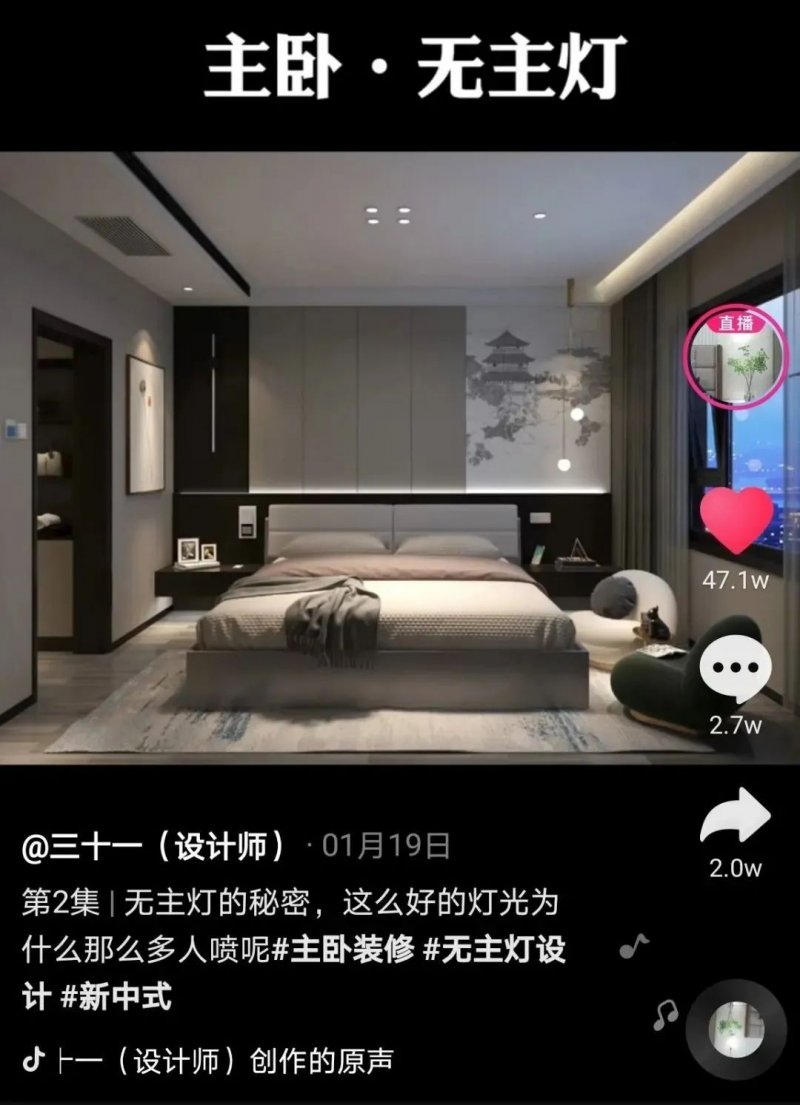Like this video with the heart

point(737,521)
